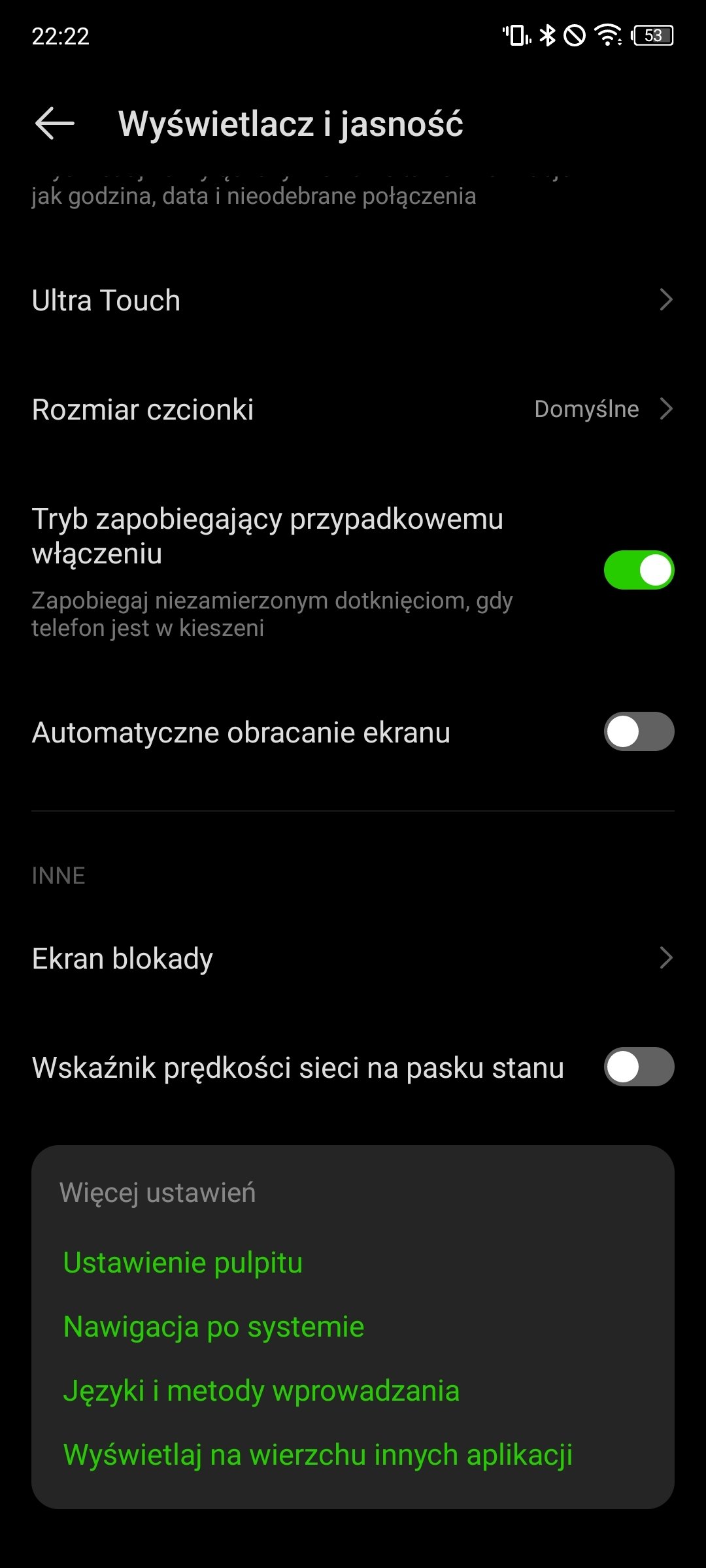Enable Automatyczne obracanie ekranu
The width and height of the screenshot is (706, 1568).
tap(638, 731)
